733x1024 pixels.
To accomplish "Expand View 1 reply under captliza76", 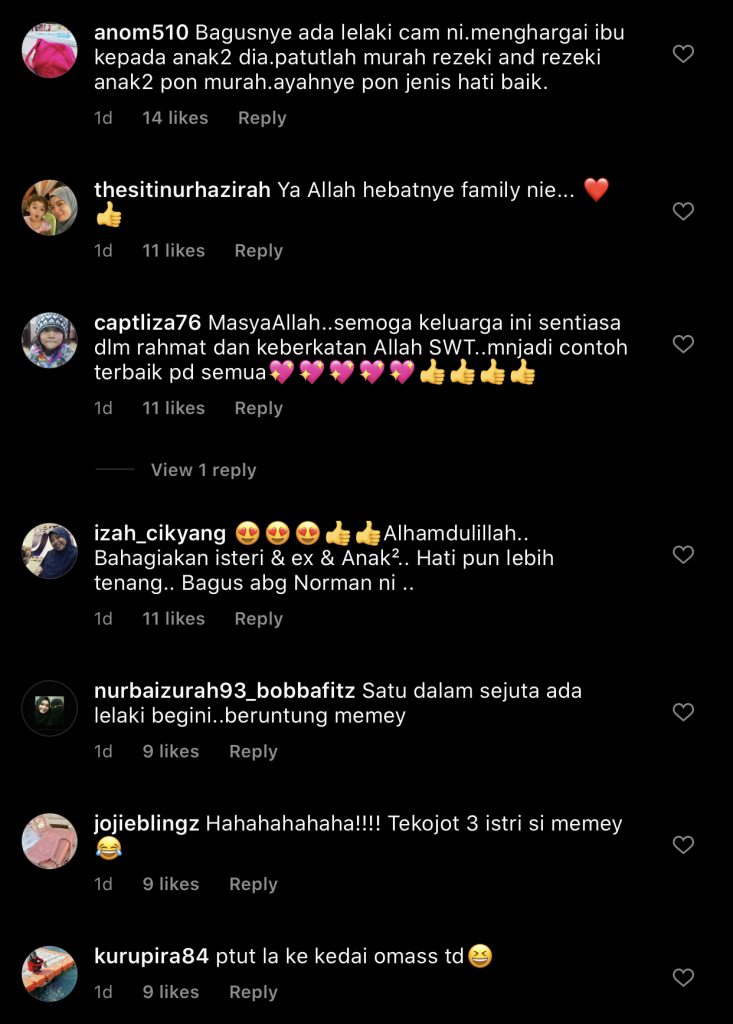I will [x=203, y=470].
